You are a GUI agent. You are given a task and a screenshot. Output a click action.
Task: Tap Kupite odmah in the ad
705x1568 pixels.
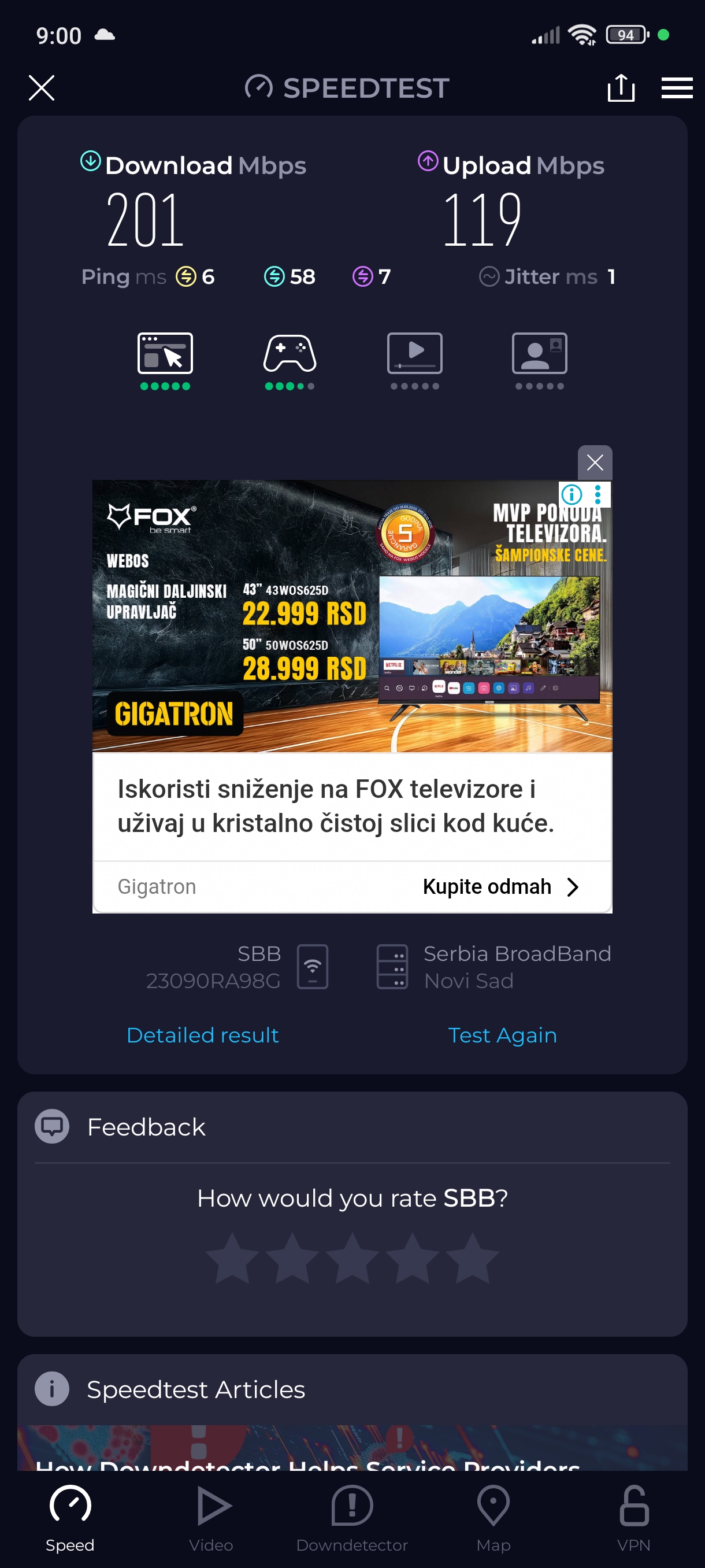click(499, 887)
